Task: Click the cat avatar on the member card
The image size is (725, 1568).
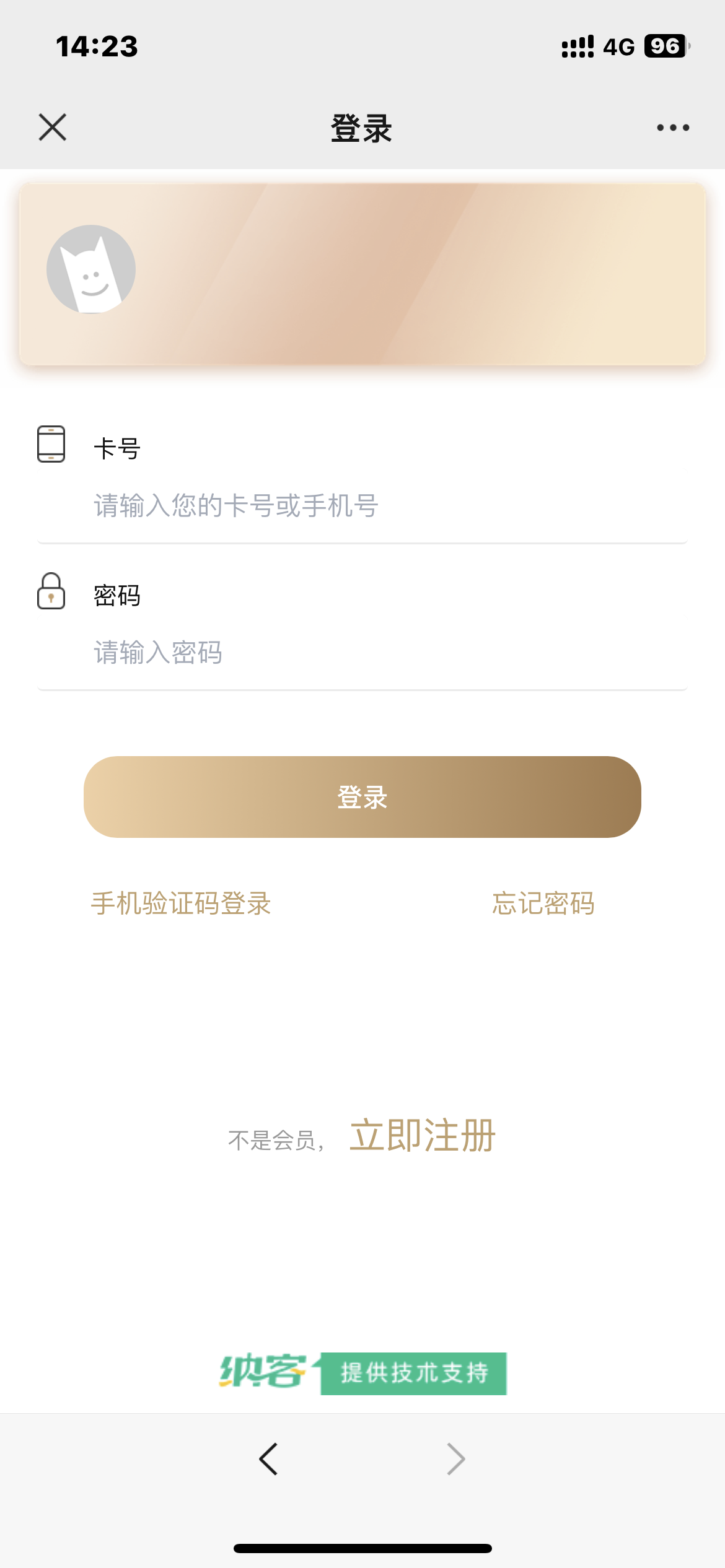Action: (x=90, y=269)
